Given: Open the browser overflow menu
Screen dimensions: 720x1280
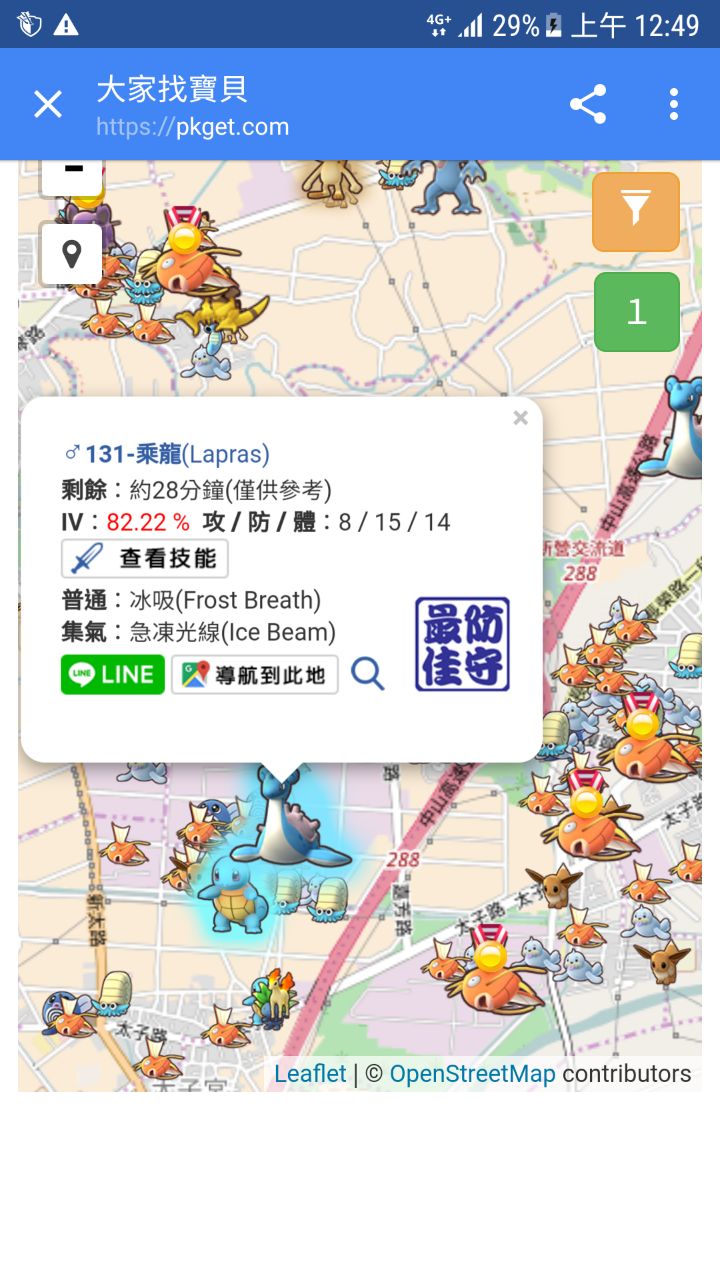Looking at the screenshot, I should tap(674, 104).
